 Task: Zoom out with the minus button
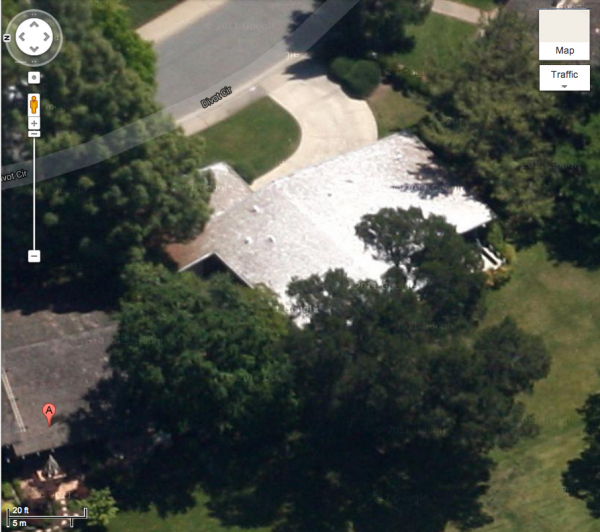(x=33, y=256)
